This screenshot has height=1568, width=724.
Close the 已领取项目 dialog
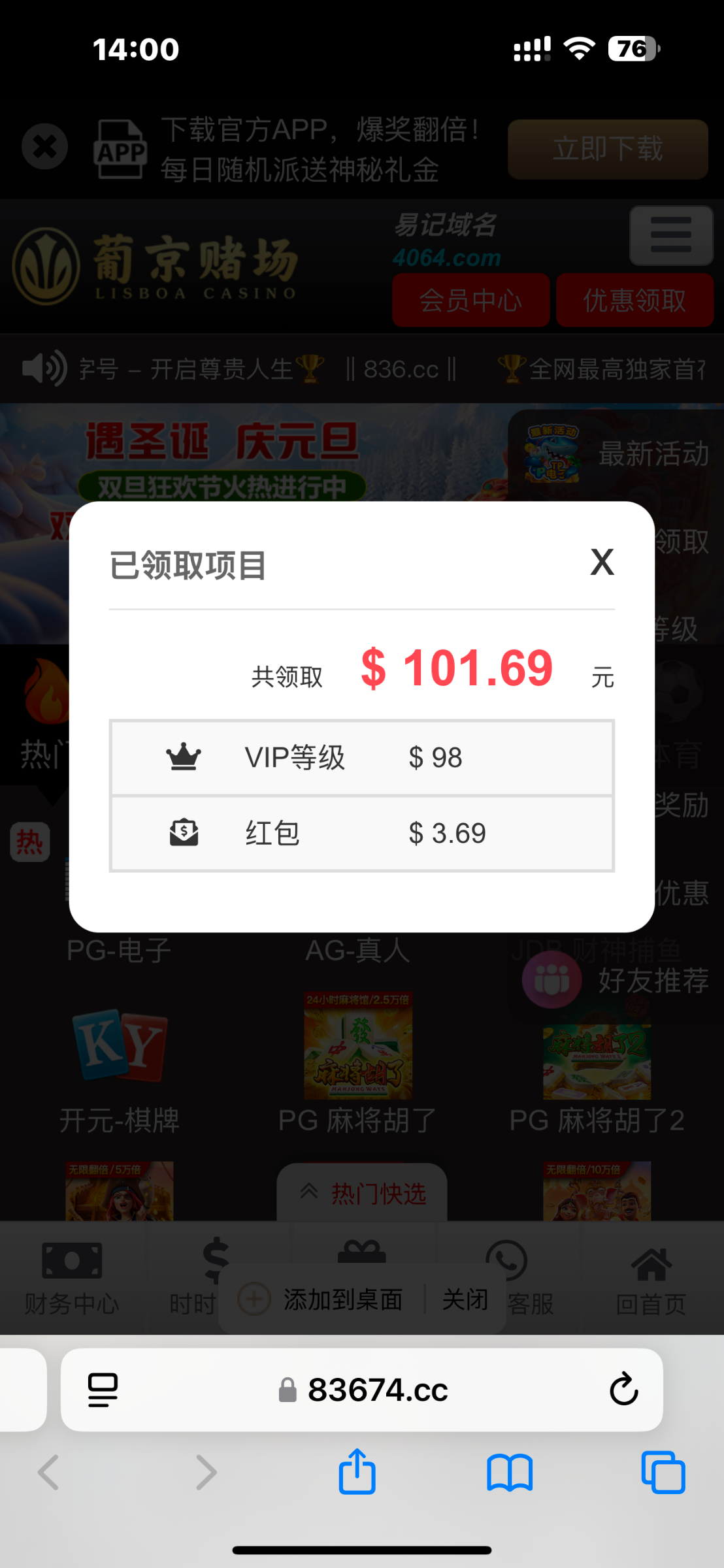pos(602,563)
